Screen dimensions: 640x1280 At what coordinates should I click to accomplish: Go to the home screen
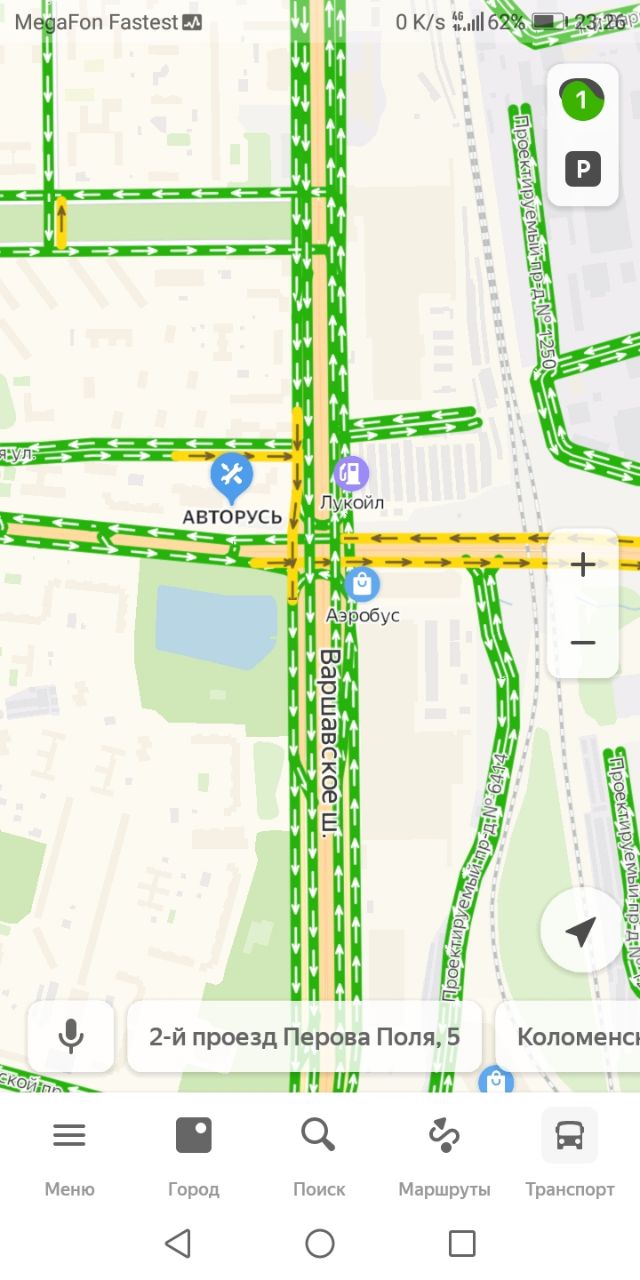[x=320, y=1243]
